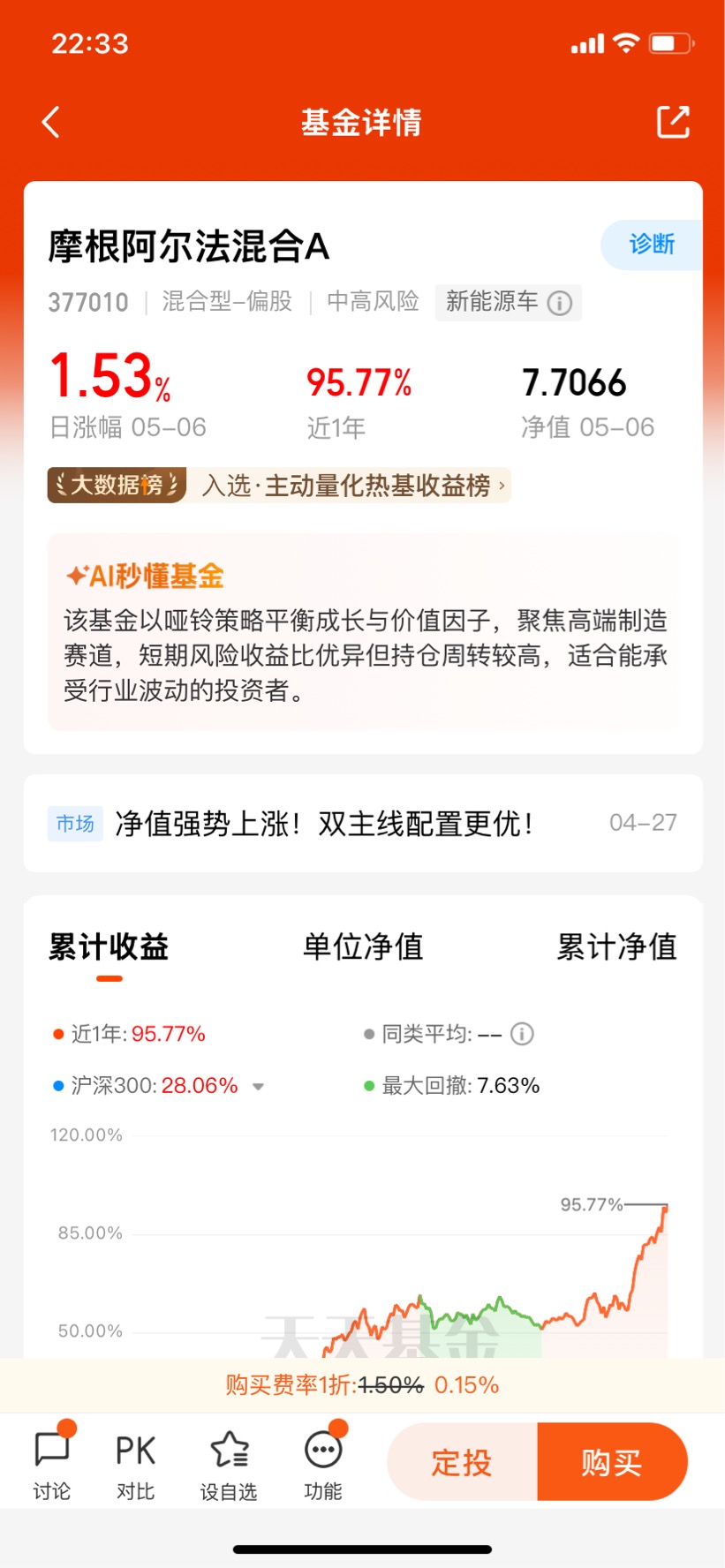Tap the 新能源车 theme tag
Viewport: 725px width, 1568px height.
click(508, 302)
